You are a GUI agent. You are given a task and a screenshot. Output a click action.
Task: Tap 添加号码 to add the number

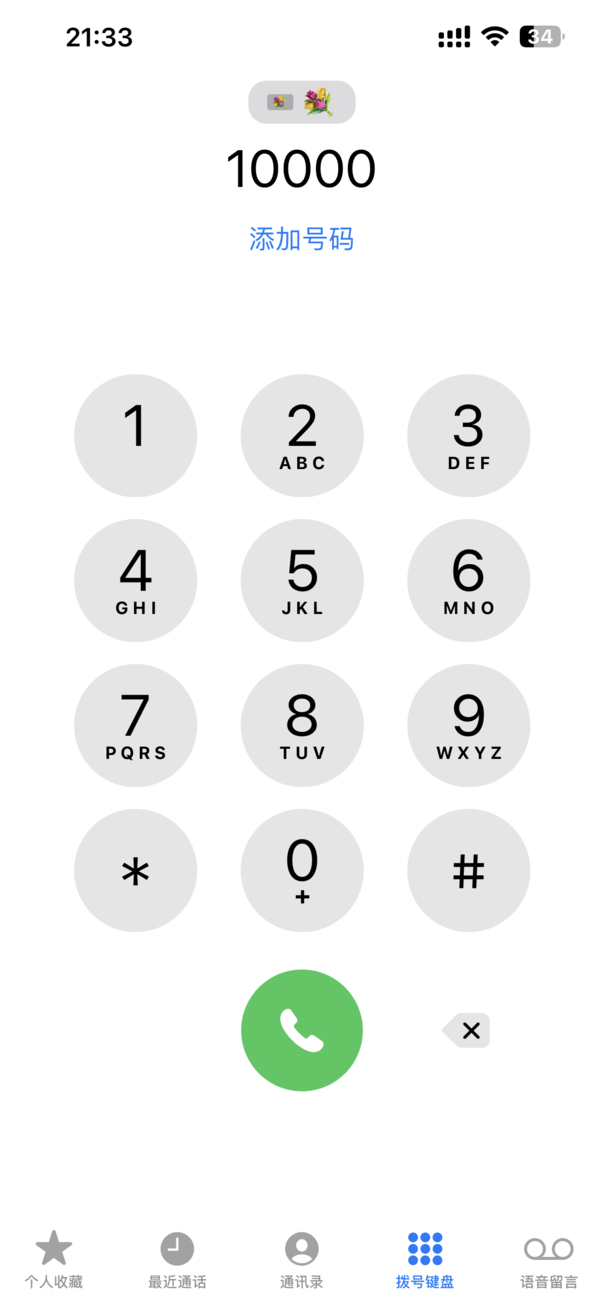[x=302, y=239]
